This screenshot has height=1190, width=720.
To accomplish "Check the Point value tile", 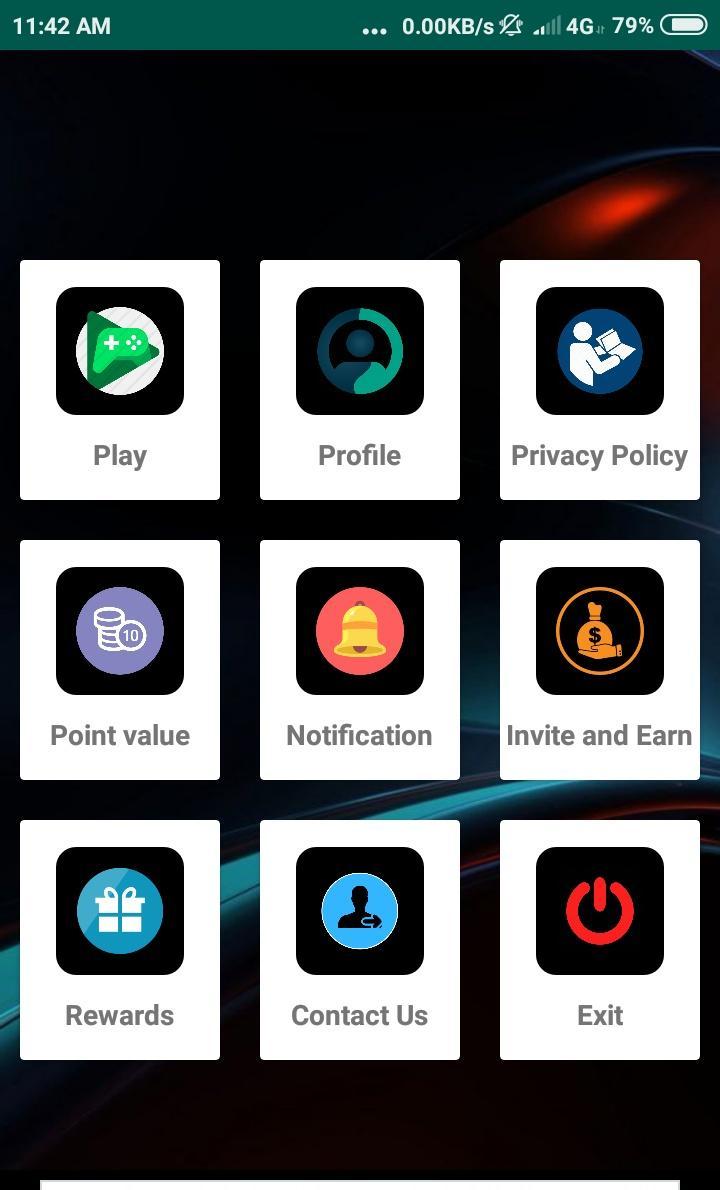I will click(x=120, y=660).
